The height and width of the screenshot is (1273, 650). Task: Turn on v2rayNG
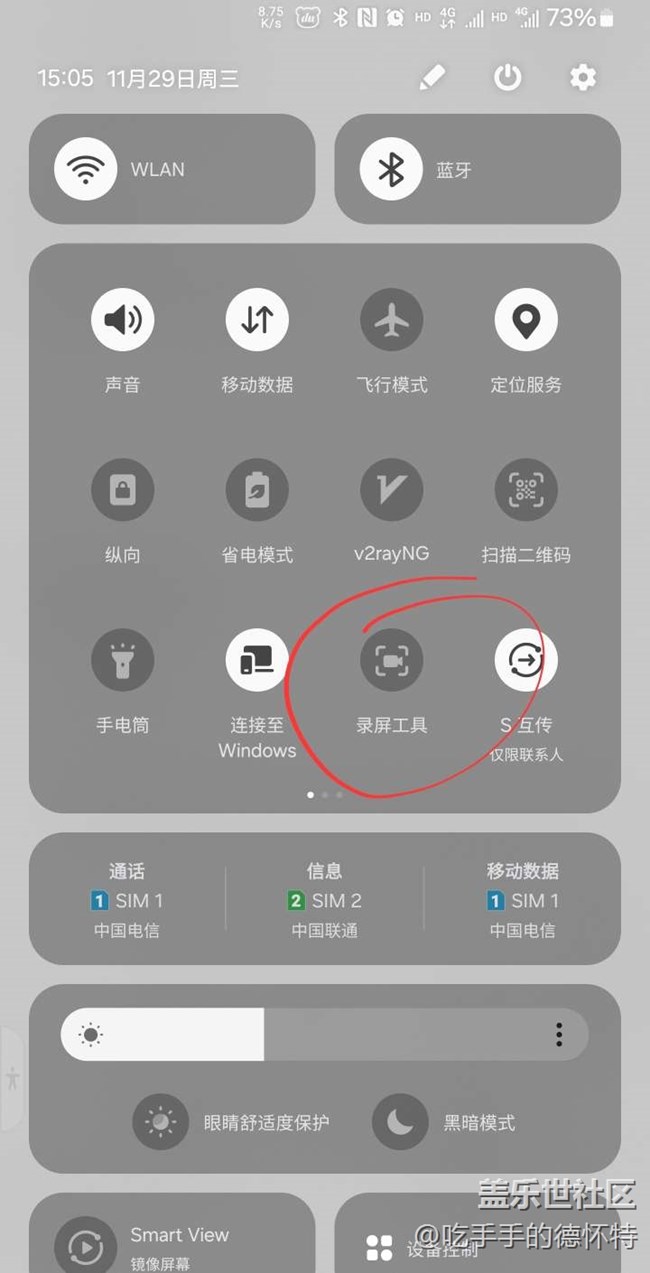click(x=391, y=490)
